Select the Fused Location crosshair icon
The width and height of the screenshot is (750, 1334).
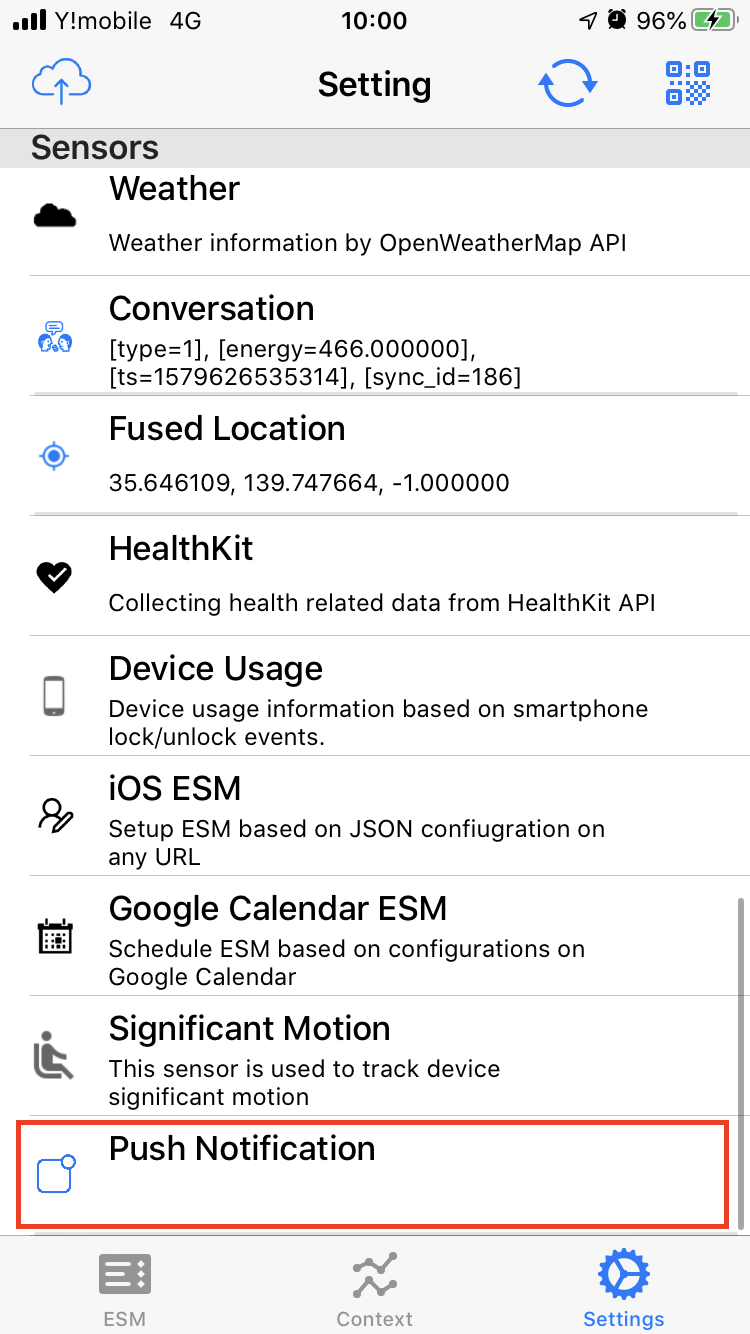pos(54,455)
